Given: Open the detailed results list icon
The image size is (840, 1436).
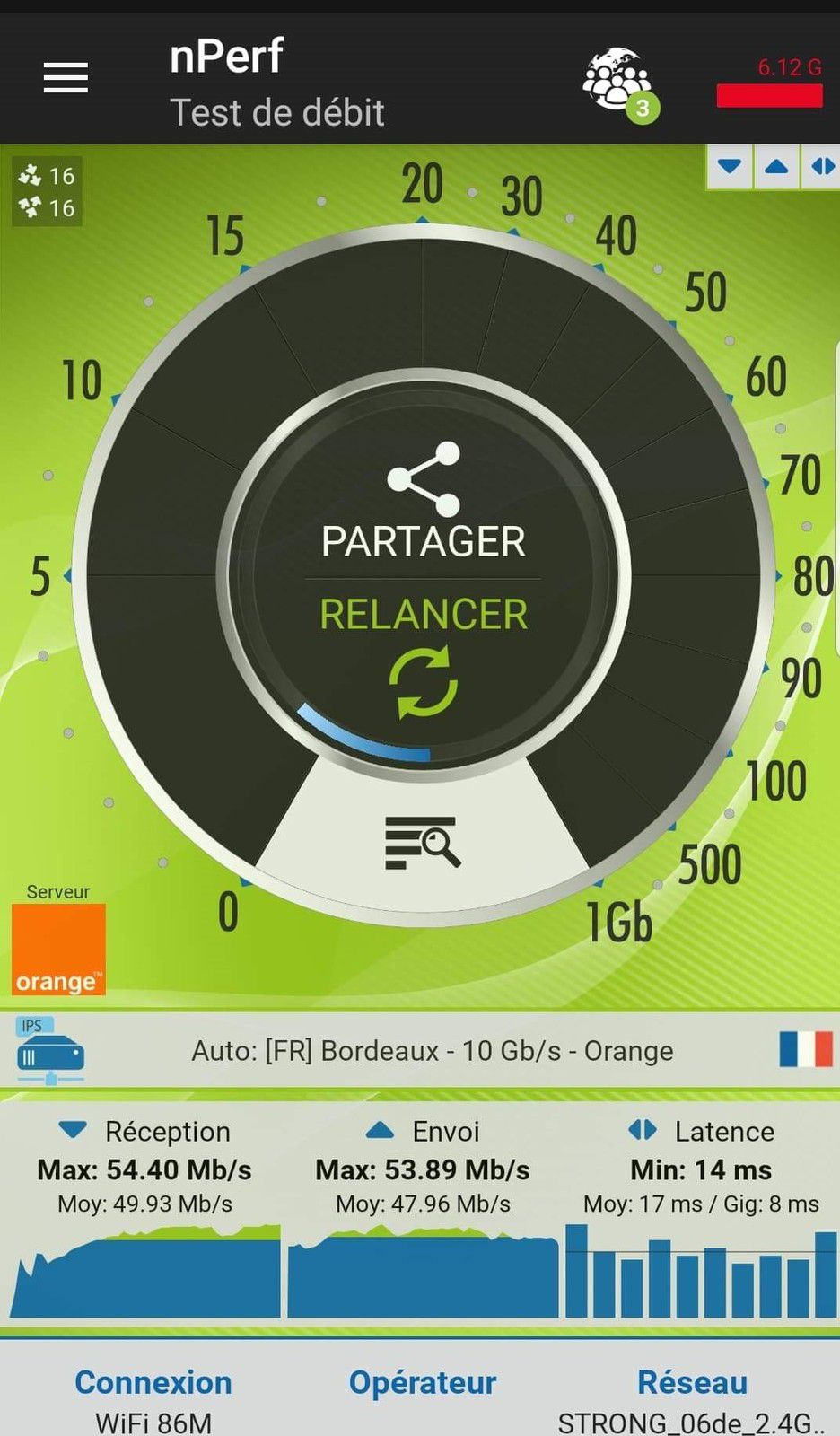Looking at the screenshot, I should (x=422, y=842).
